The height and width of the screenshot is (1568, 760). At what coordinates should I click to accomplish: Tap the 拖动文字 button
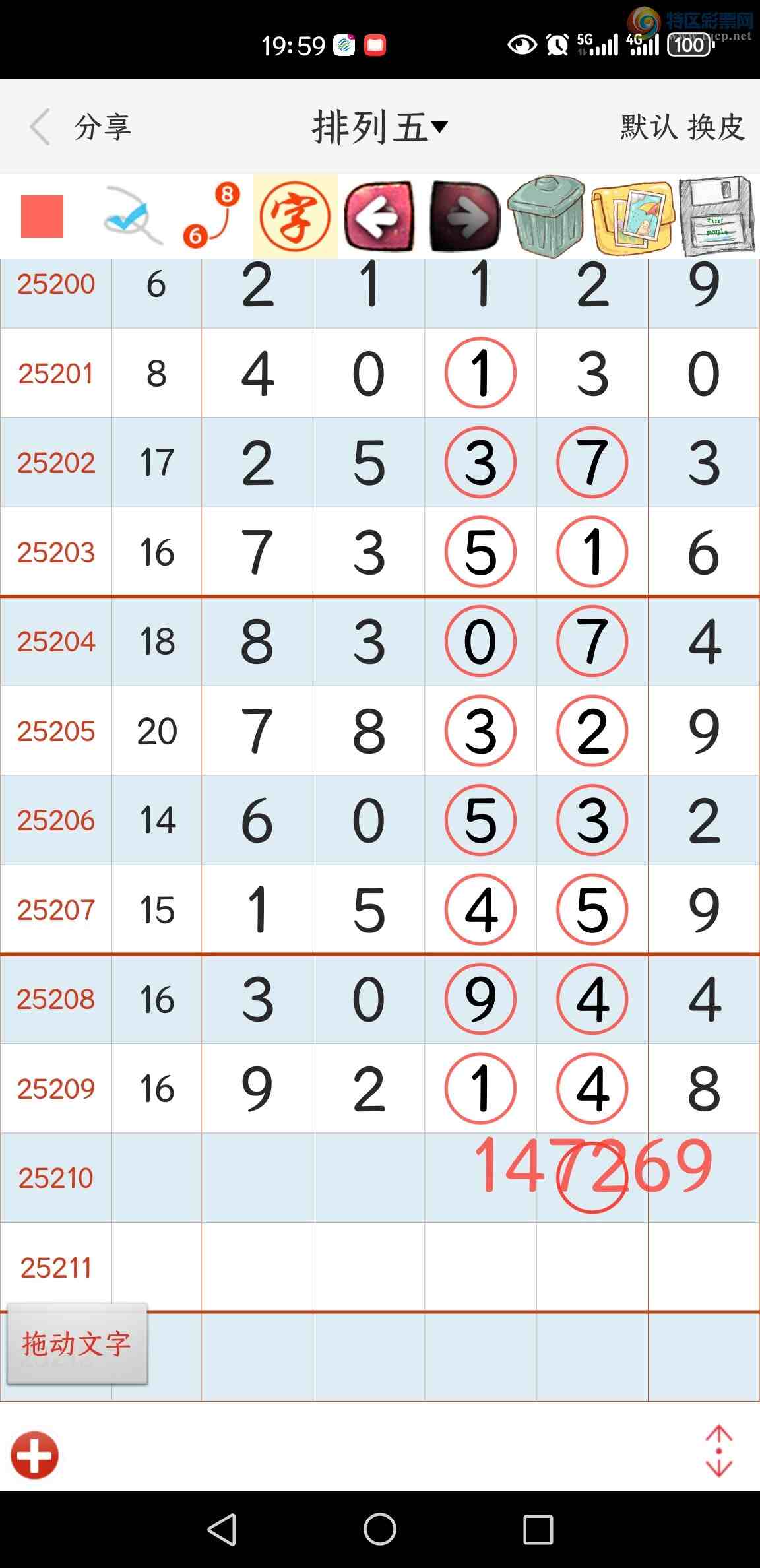tap(77, 1344)
